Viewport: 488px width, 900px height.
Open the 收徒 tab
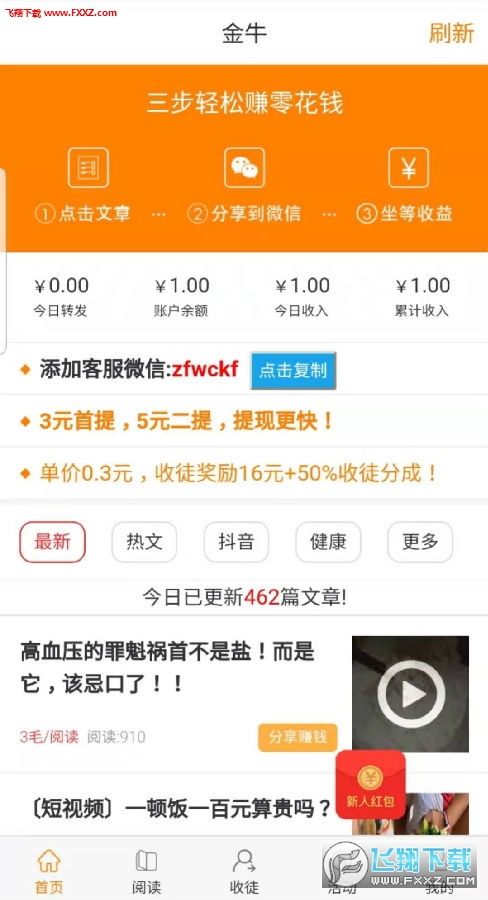244,871
